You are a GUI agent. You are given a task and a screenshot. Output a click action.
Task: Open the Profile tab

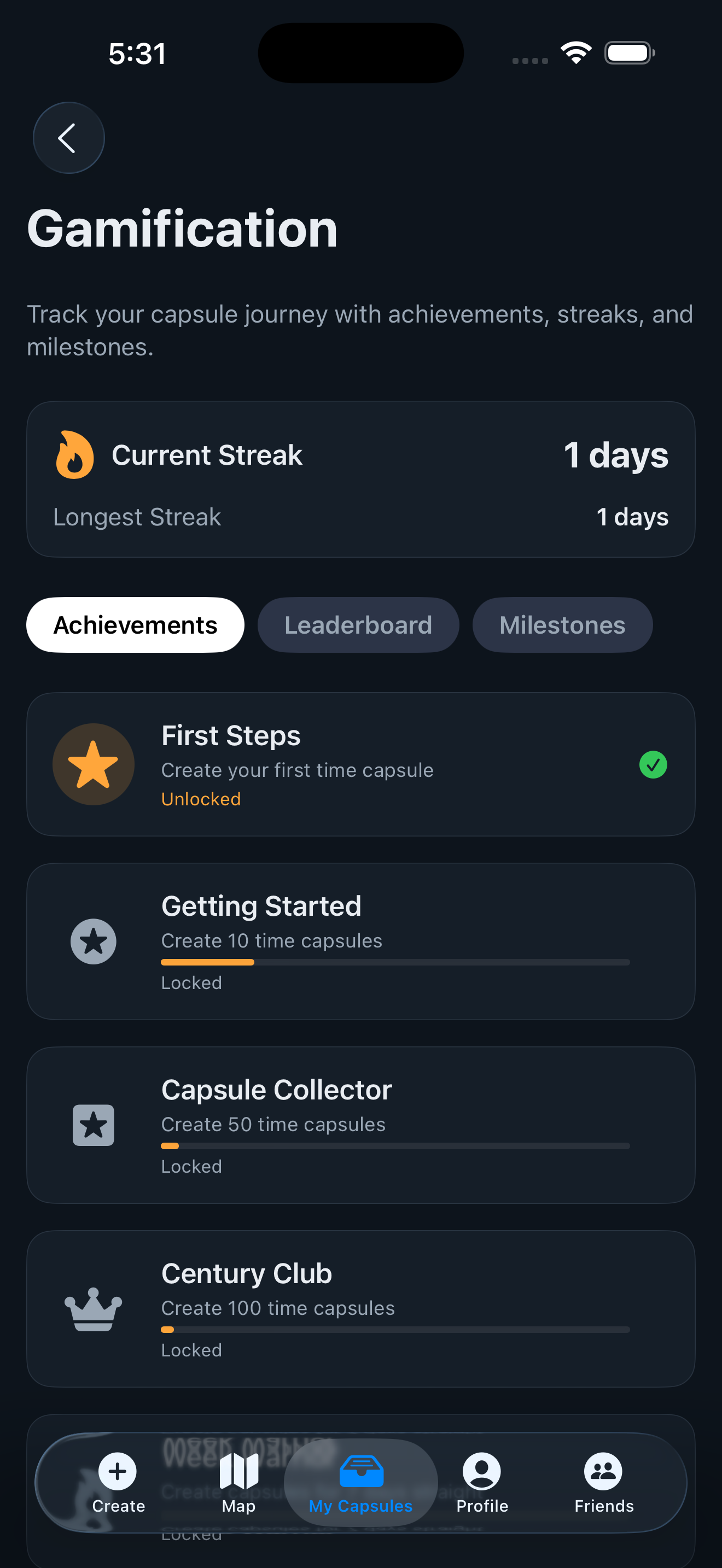481,1483
